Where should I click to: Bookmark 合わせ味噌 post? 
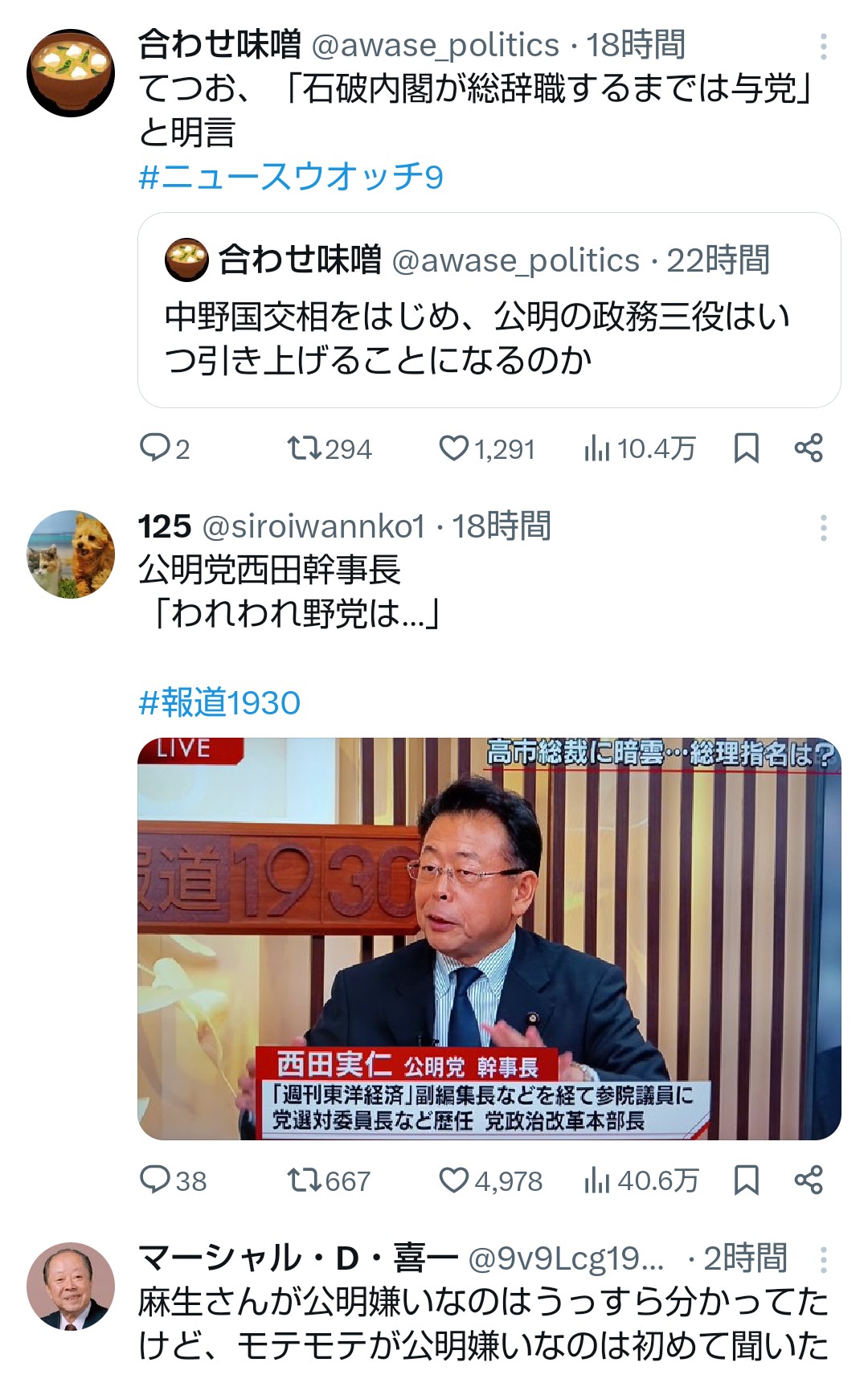coord(746,448)
